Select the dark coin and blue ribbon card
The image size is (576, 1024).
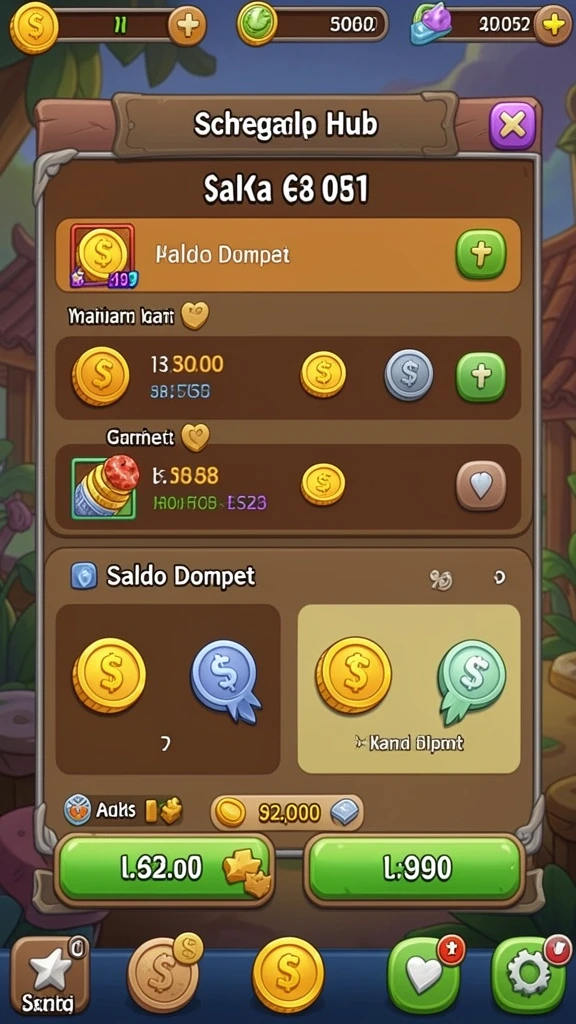point(168,689)
